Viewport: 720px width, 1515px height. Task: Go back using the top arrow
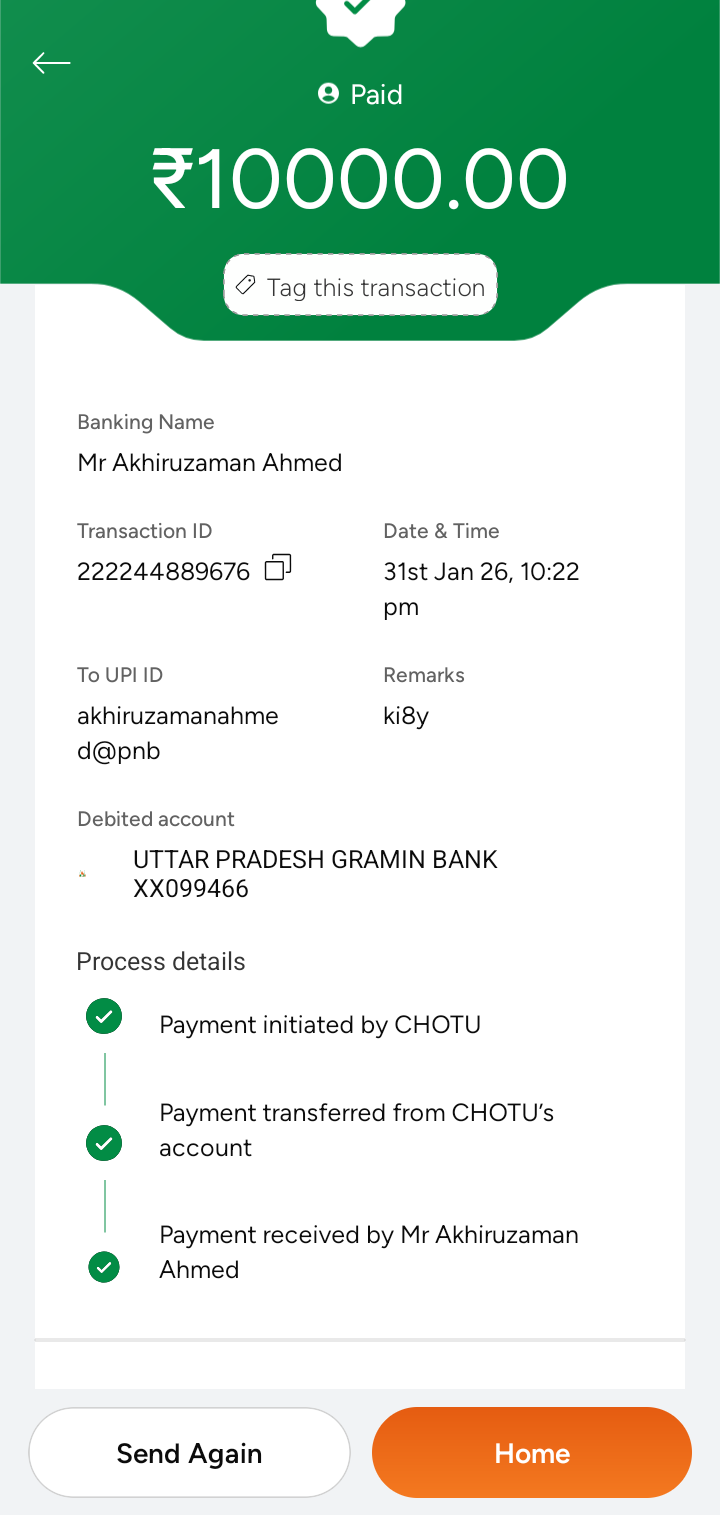[51, 64]
